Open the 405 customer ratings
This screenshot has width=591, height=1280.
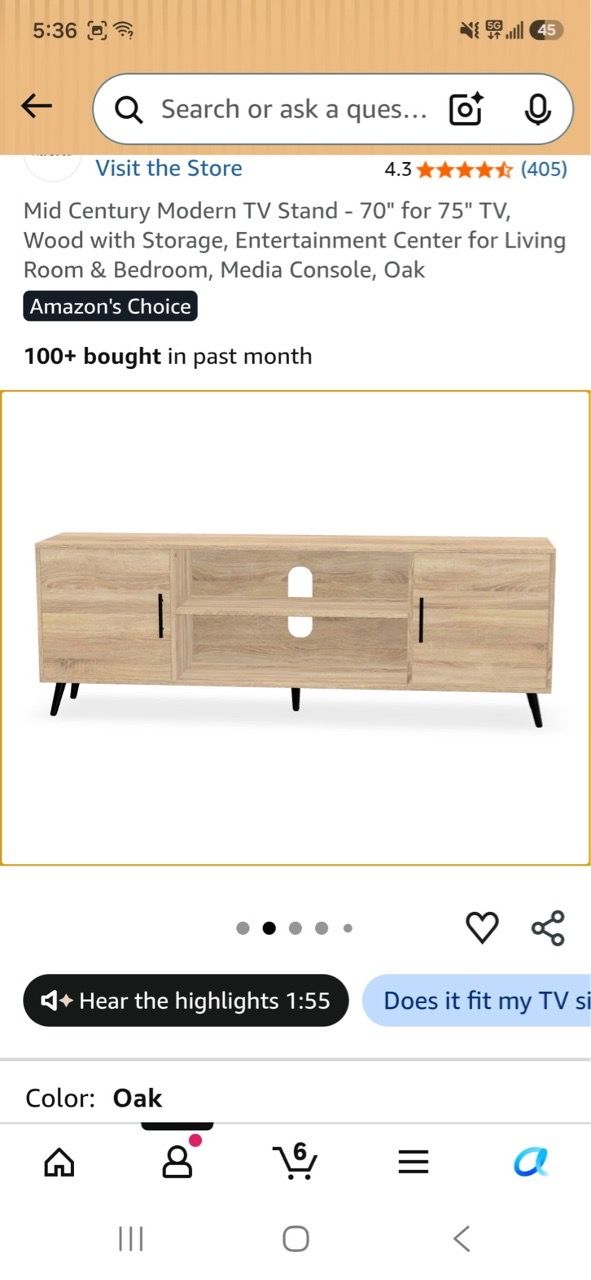point(544,169)
